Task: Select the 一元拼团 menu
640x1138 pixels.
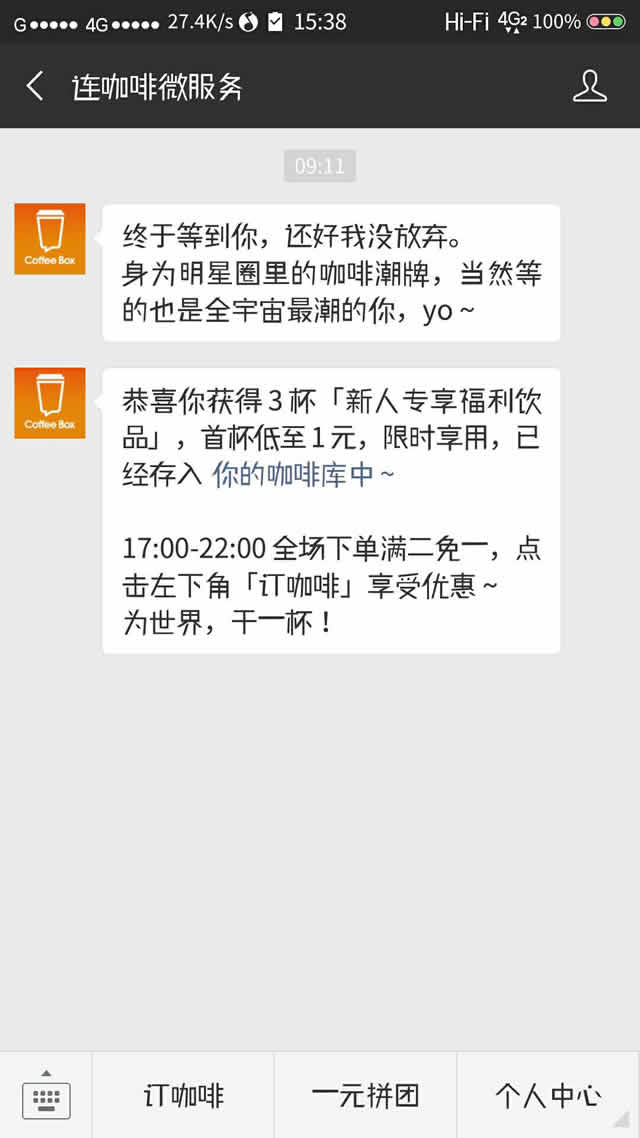Action: point(365,1096)
